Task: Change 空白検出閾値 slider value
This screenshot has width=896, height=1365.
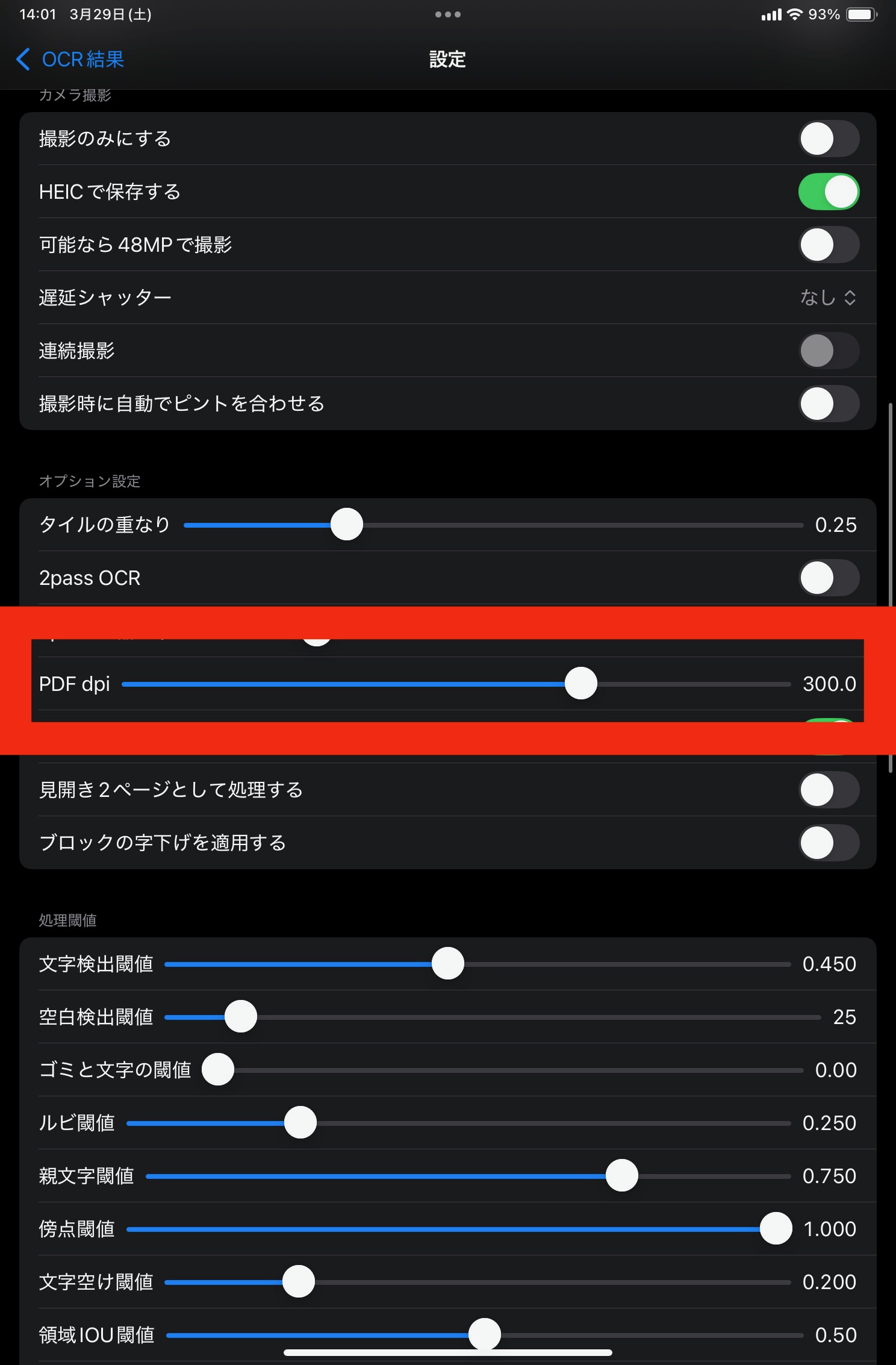Action: pos(241,1017)
